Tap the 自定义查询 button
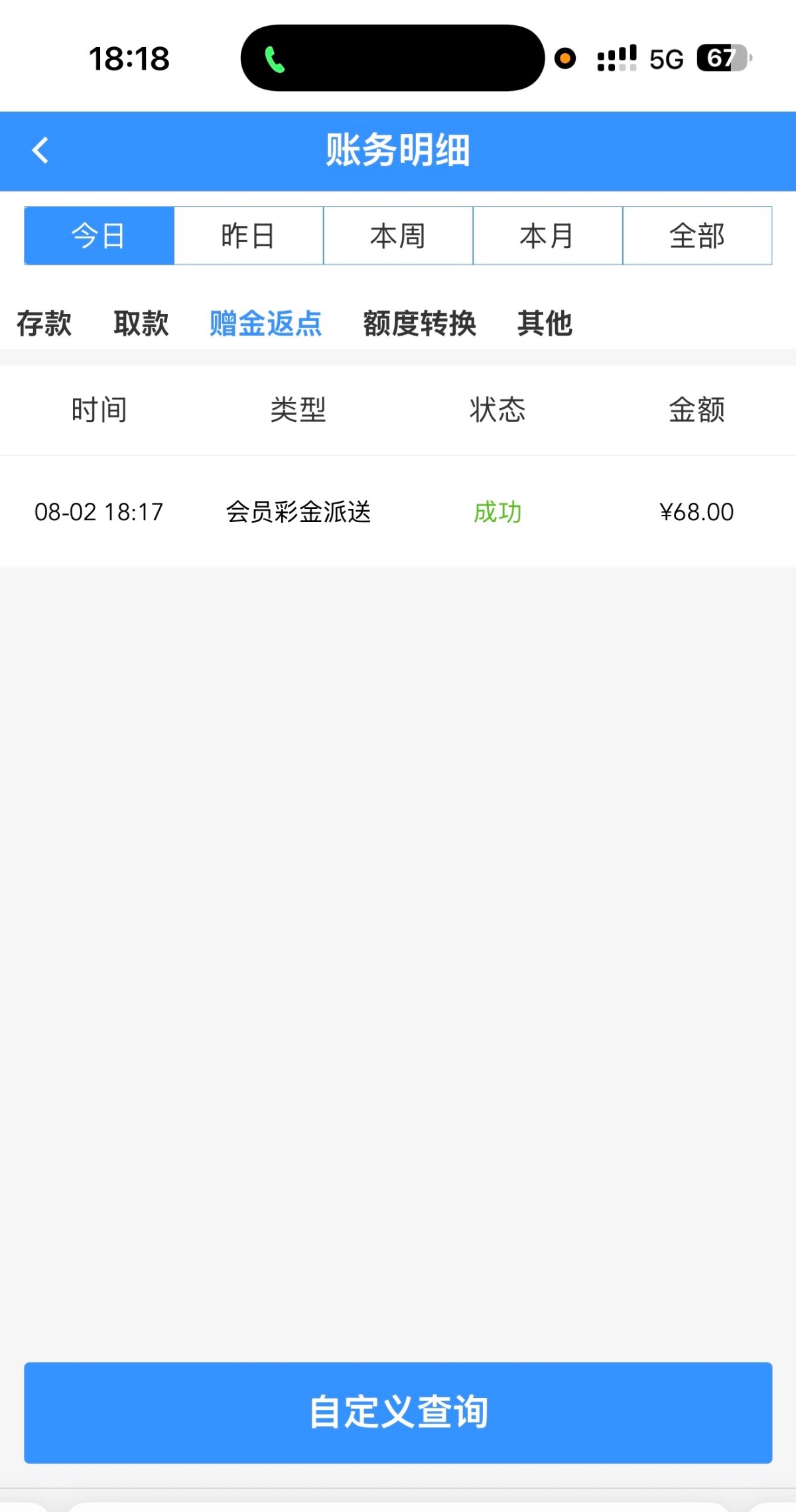This screenshot has height=1512, width=796. (x=398, y=1412)
